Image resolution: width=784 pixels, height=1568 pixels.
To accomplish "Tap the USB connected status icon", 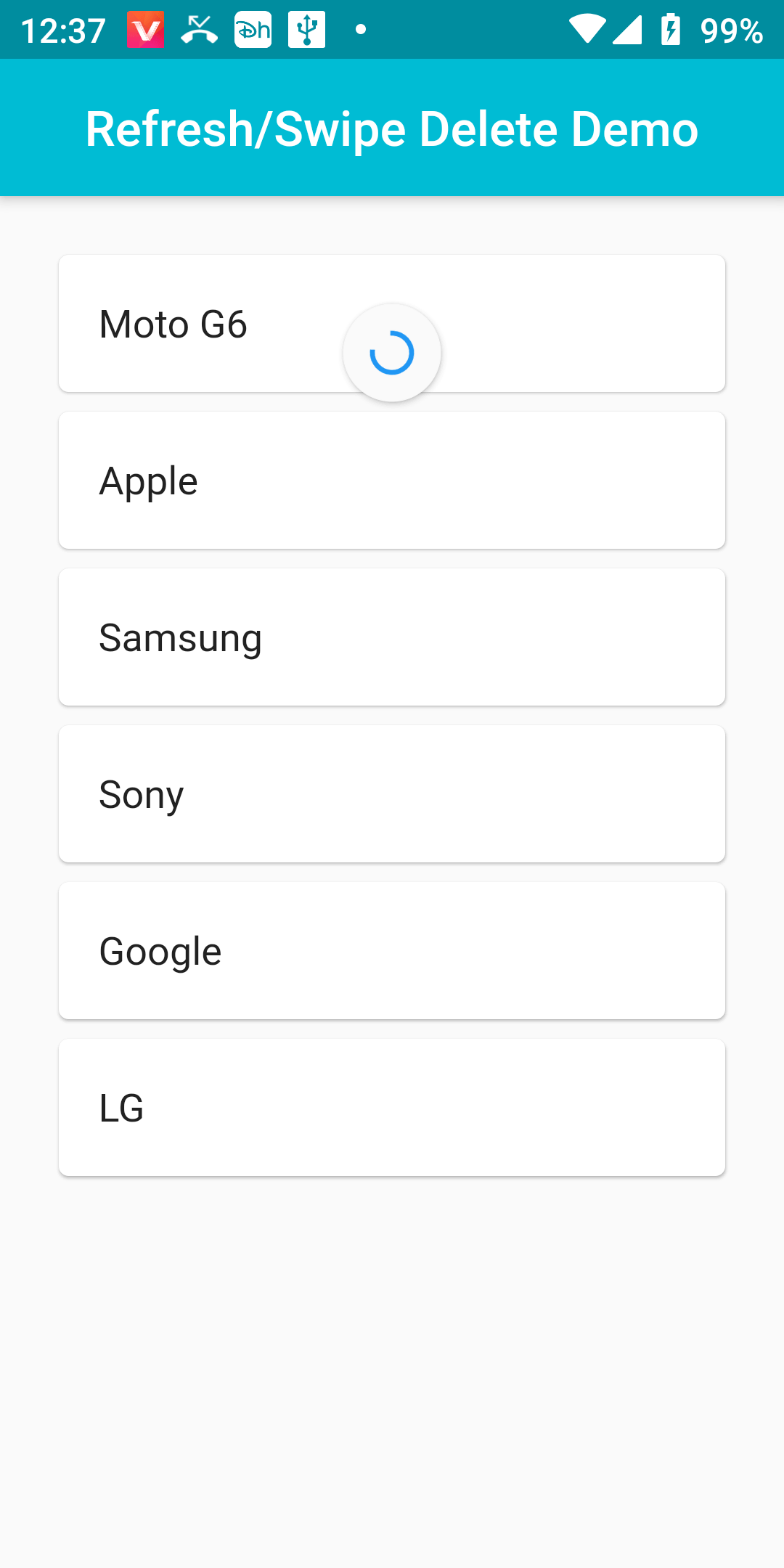I will tap(306, 29).
